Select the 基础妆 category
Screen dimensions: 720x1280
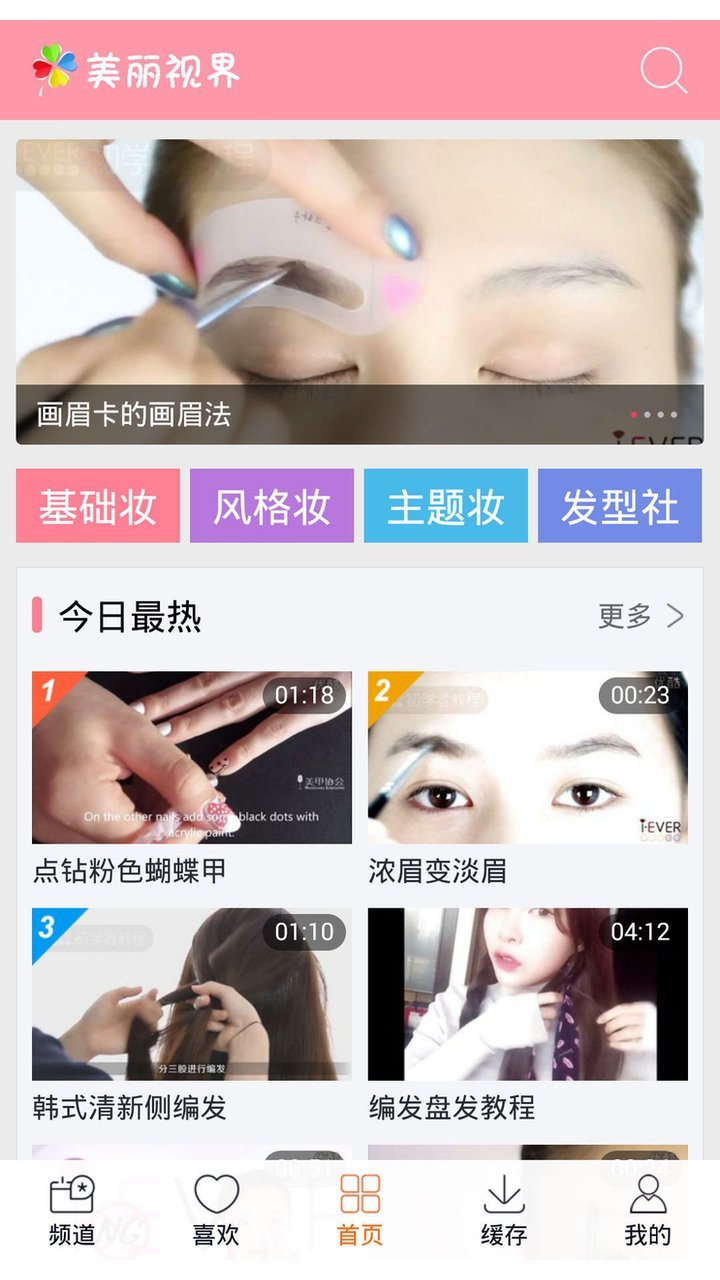(x=98, y=506)
